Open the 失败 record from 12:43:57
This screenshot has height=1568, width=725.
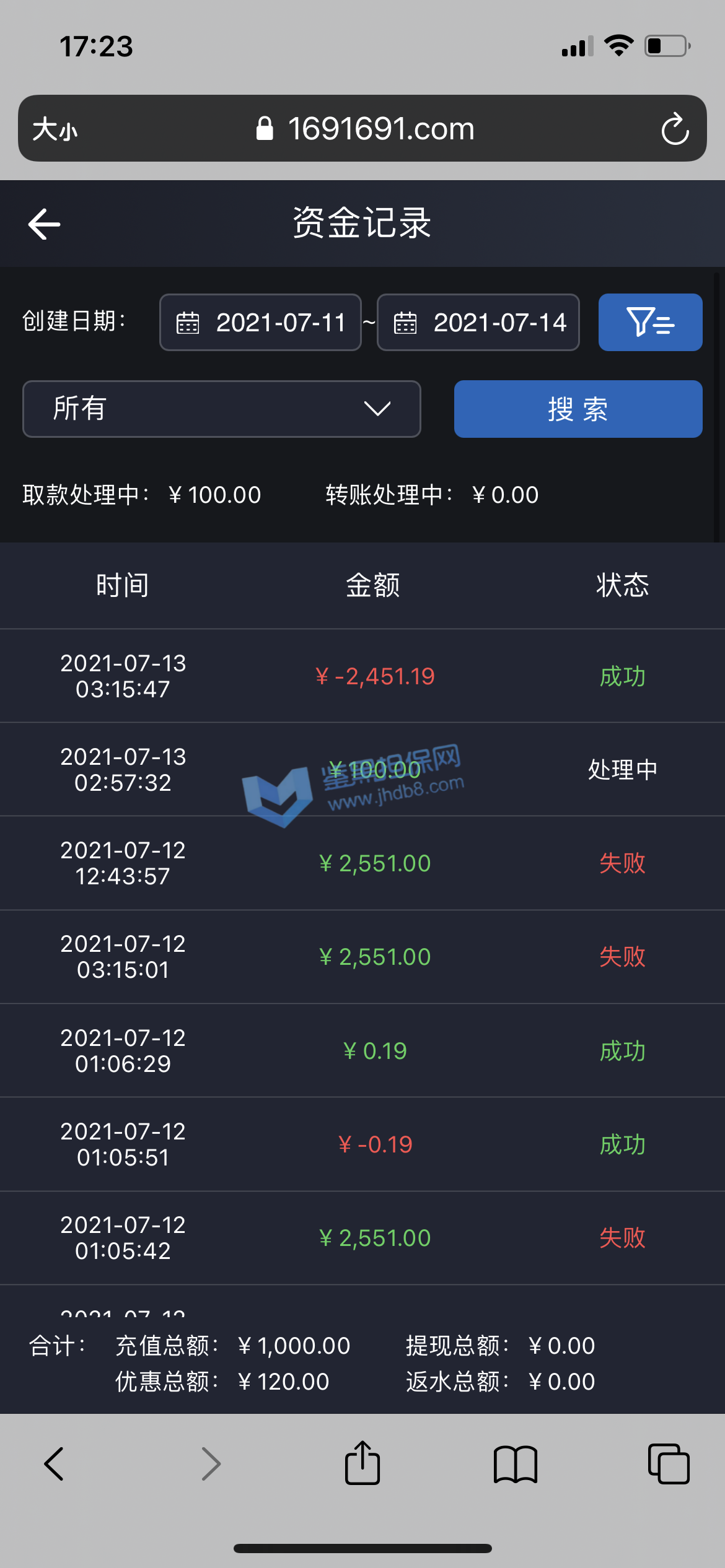[x=362, y=863]
